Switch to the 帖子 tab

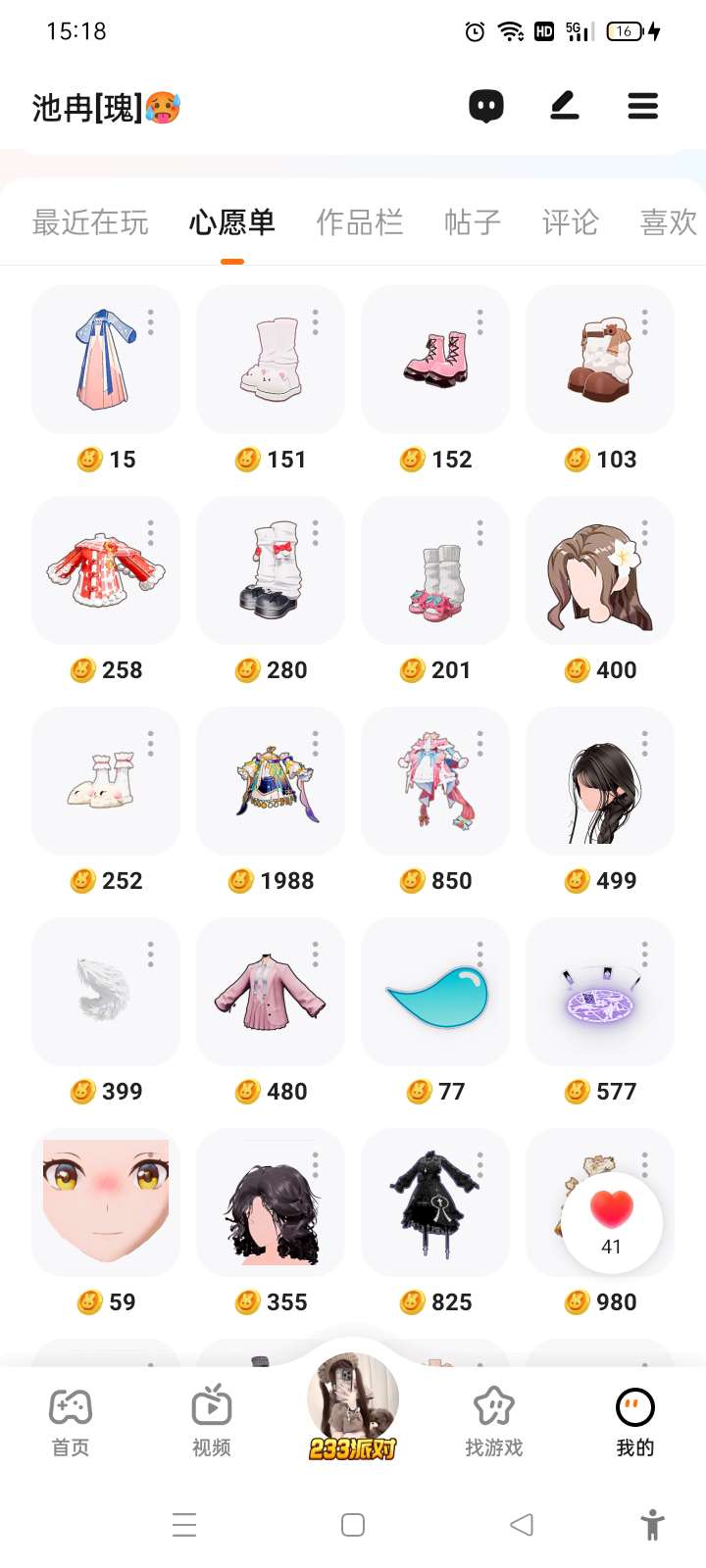coord(472,222)
